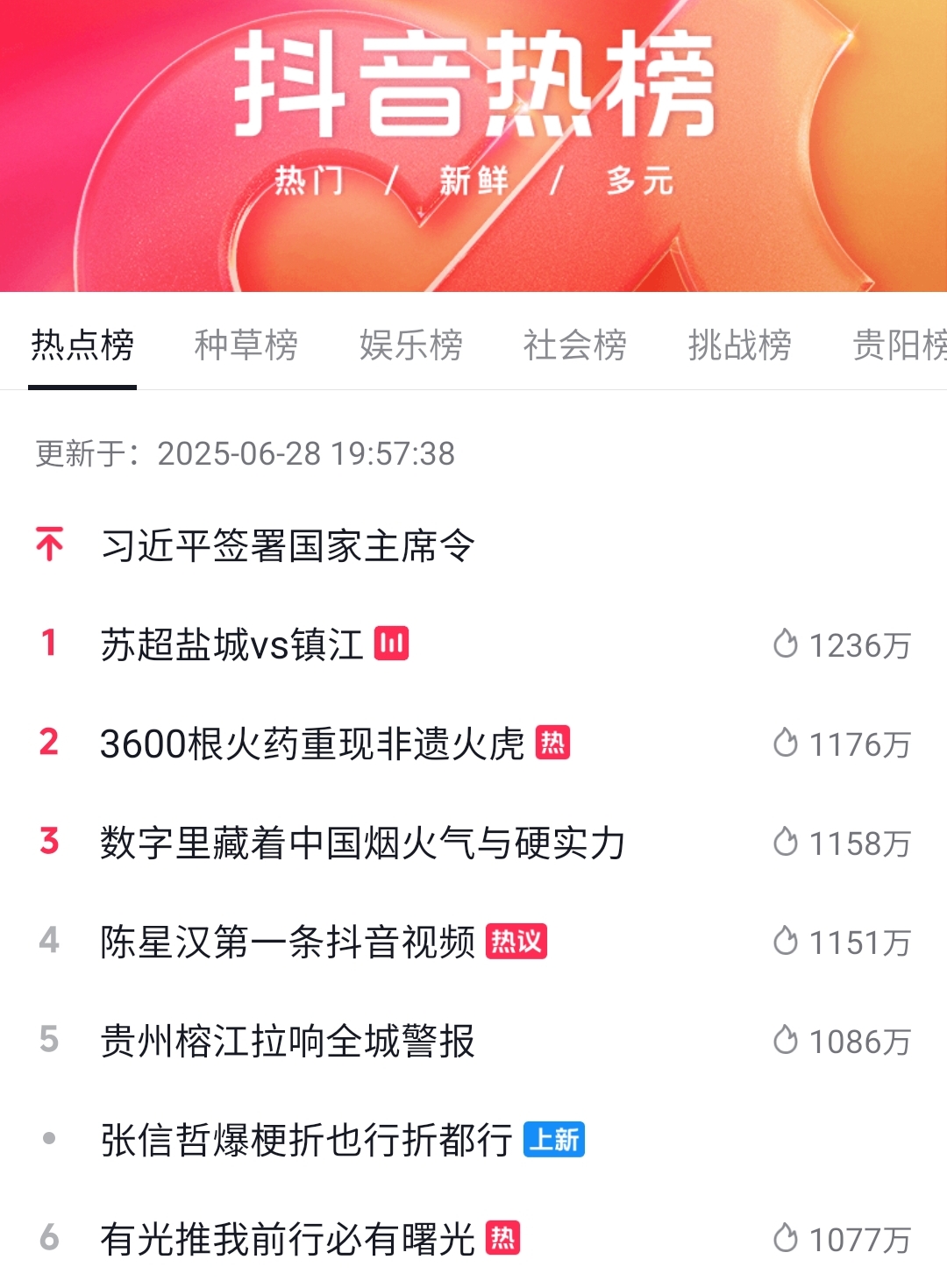Open topic 有光推我前行必有曙光
The height and width of the screenshot is (1288, 947).
[x=288, y=1240]
